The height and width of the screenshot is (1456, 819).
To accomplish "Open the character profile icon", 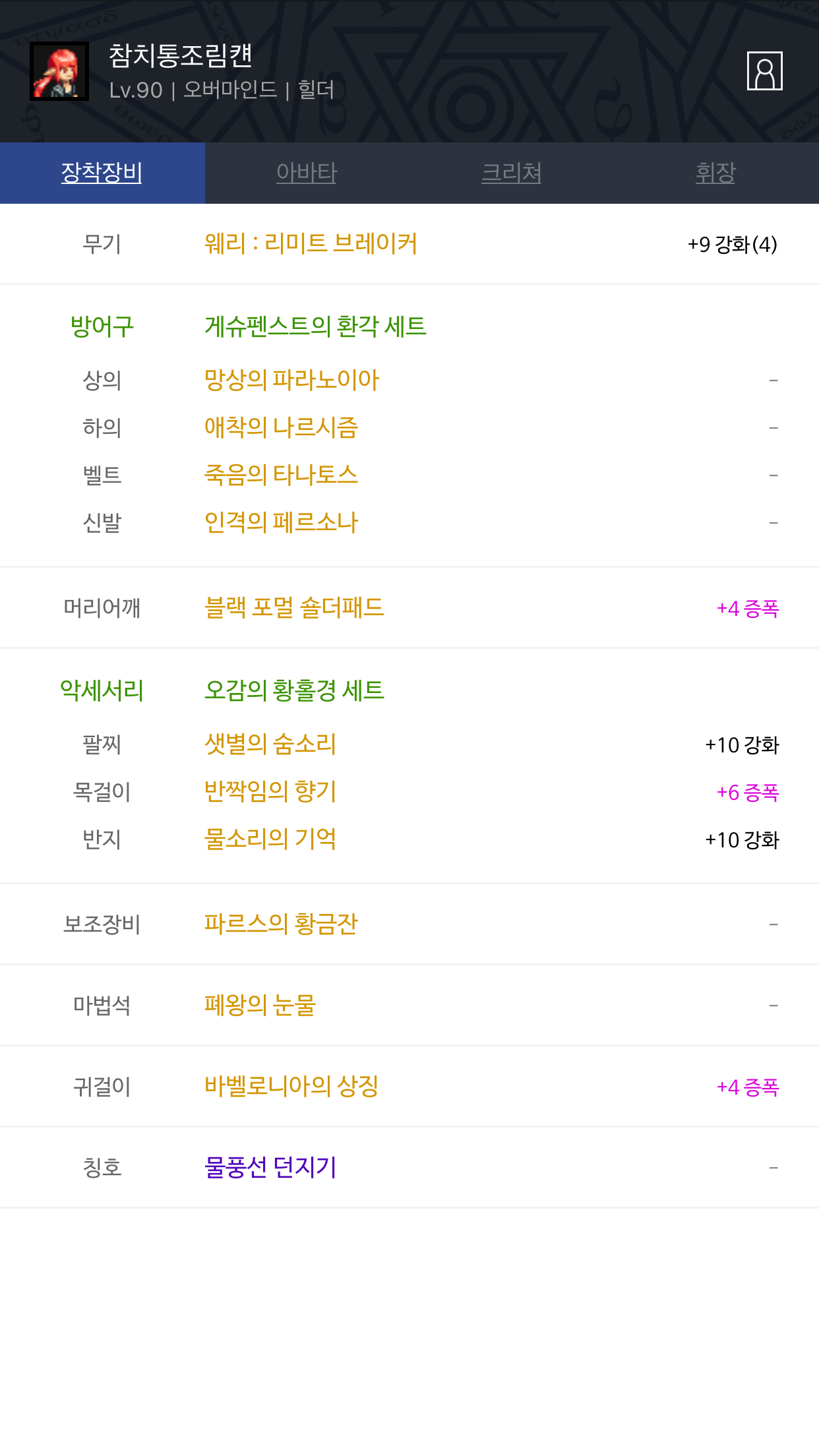I will click(764, 71).
